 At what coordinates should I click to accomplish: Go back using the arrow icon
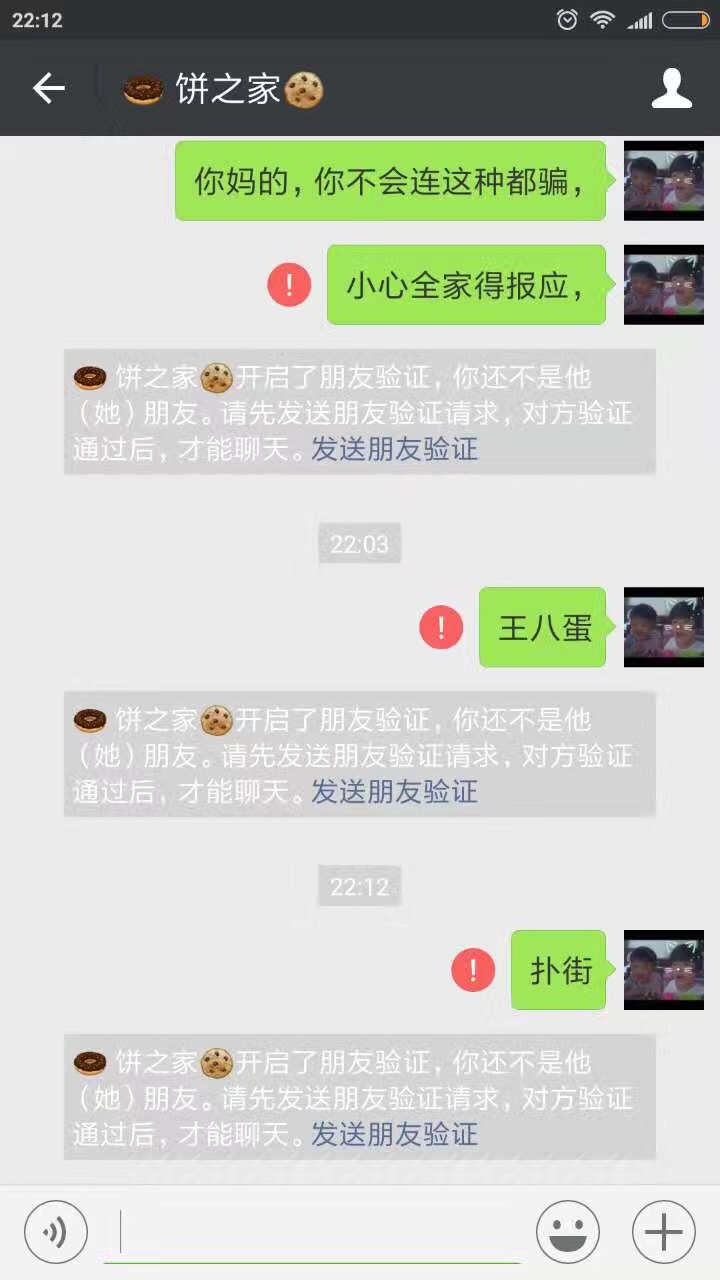point(48,89)
